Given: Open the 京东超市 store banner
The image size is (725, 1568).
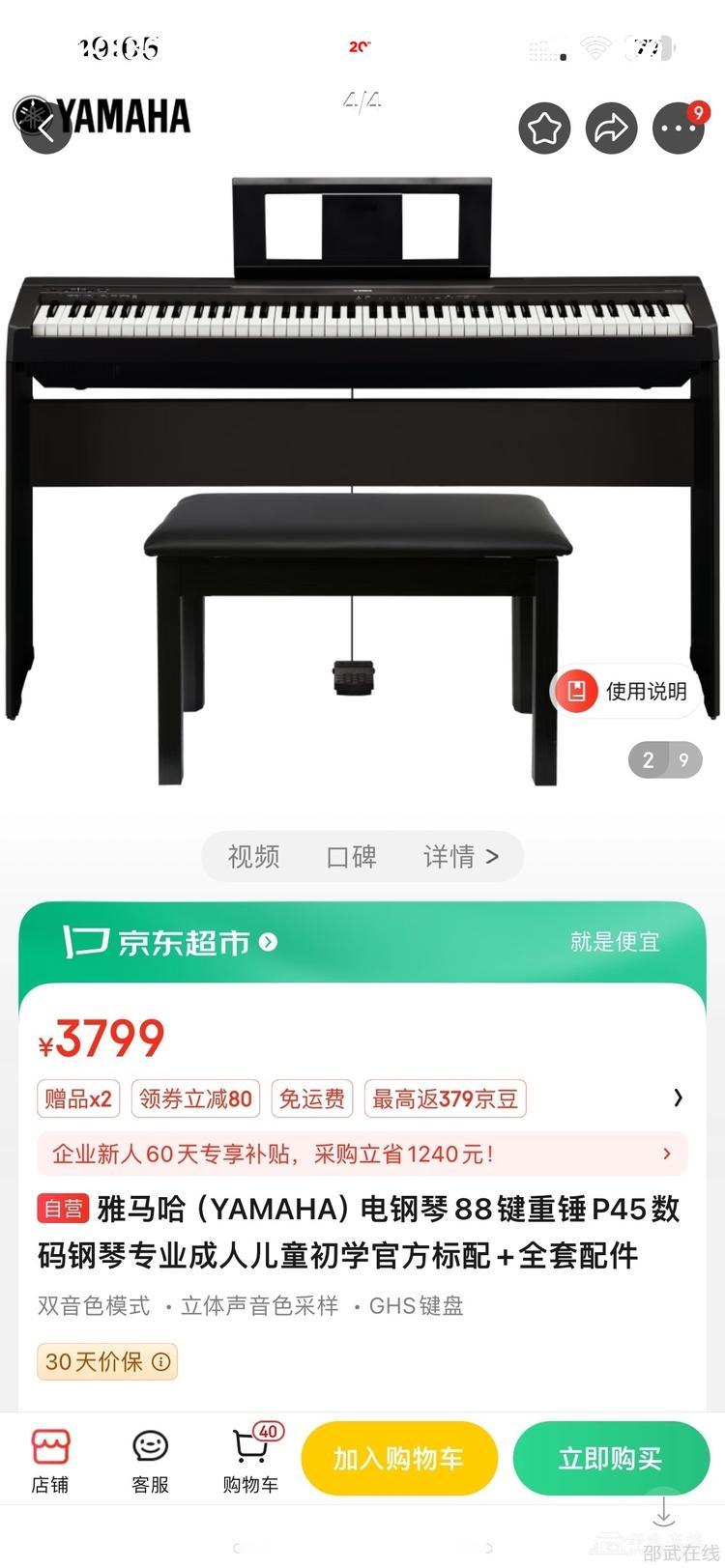Looking at the screenshot, I should point(170,942).
